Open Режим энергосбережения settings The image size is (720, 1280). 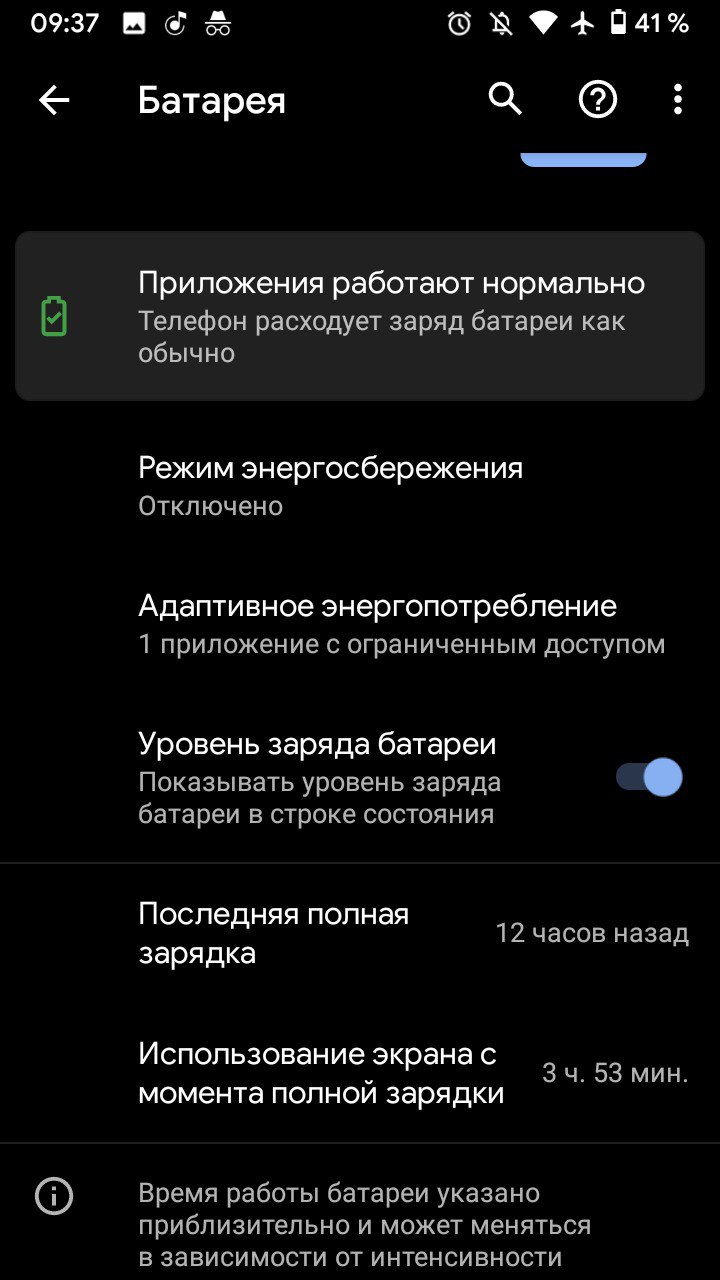tap(330, 485)
